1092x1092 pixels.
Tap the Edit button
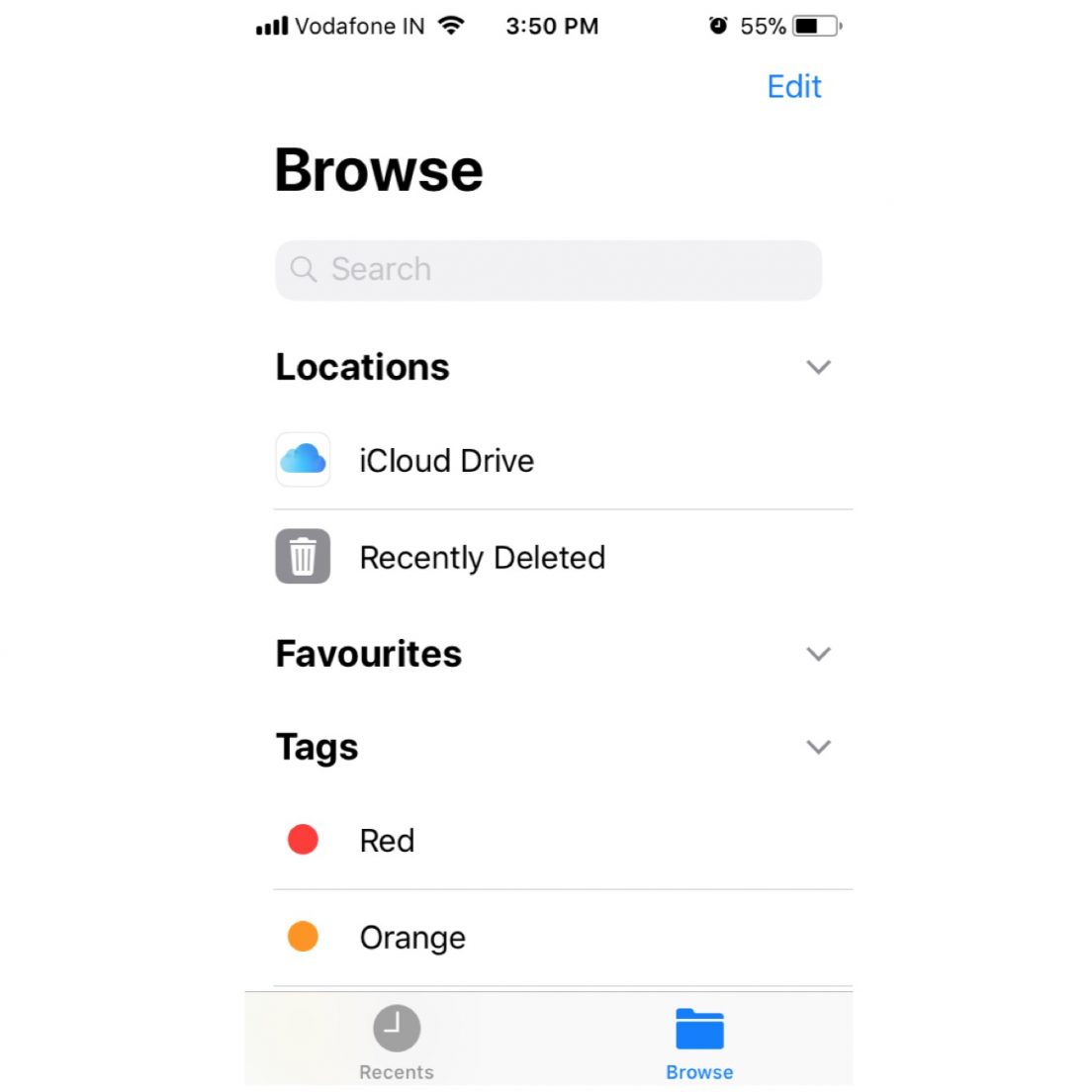point(794,87)
